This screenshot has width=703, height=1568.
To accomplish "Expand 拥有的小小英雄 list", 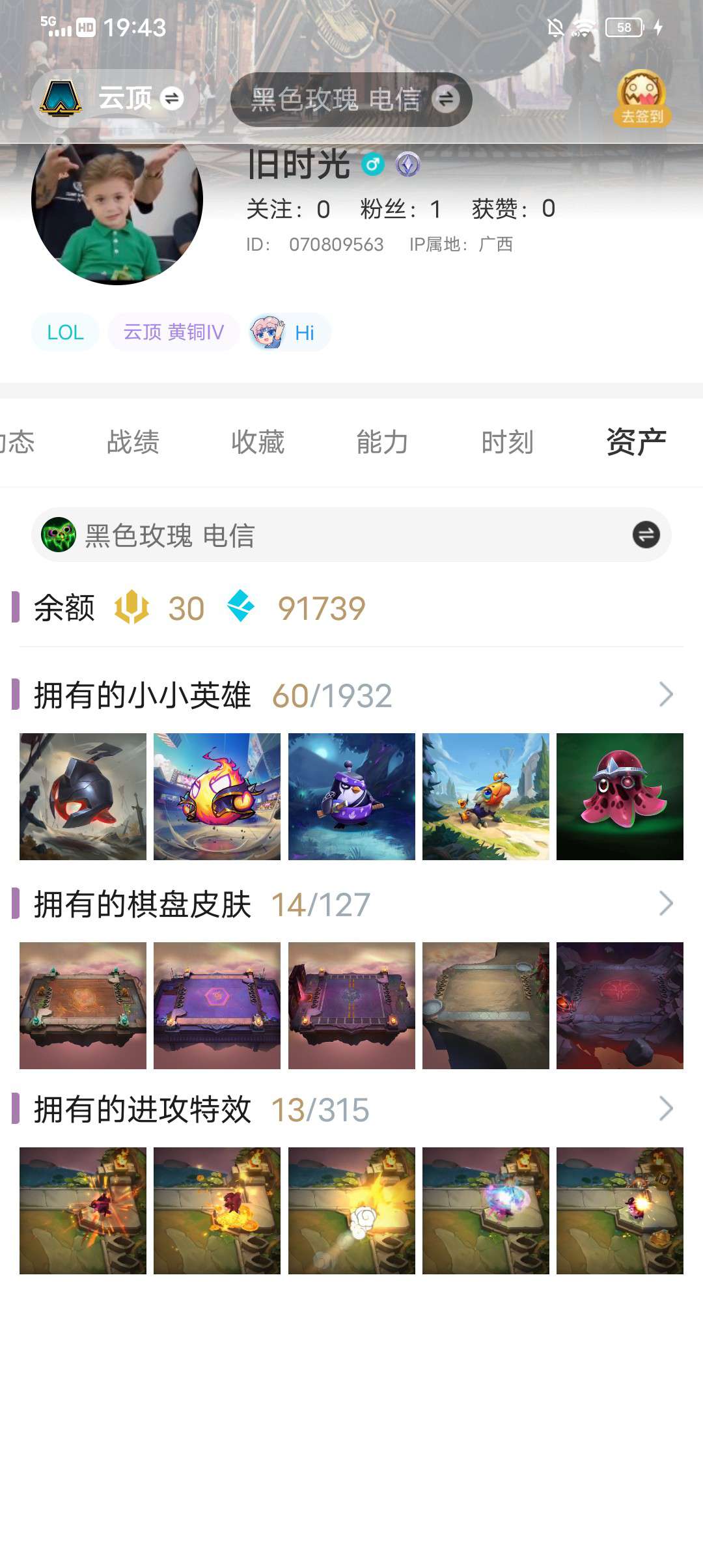I will coord(665,695).
